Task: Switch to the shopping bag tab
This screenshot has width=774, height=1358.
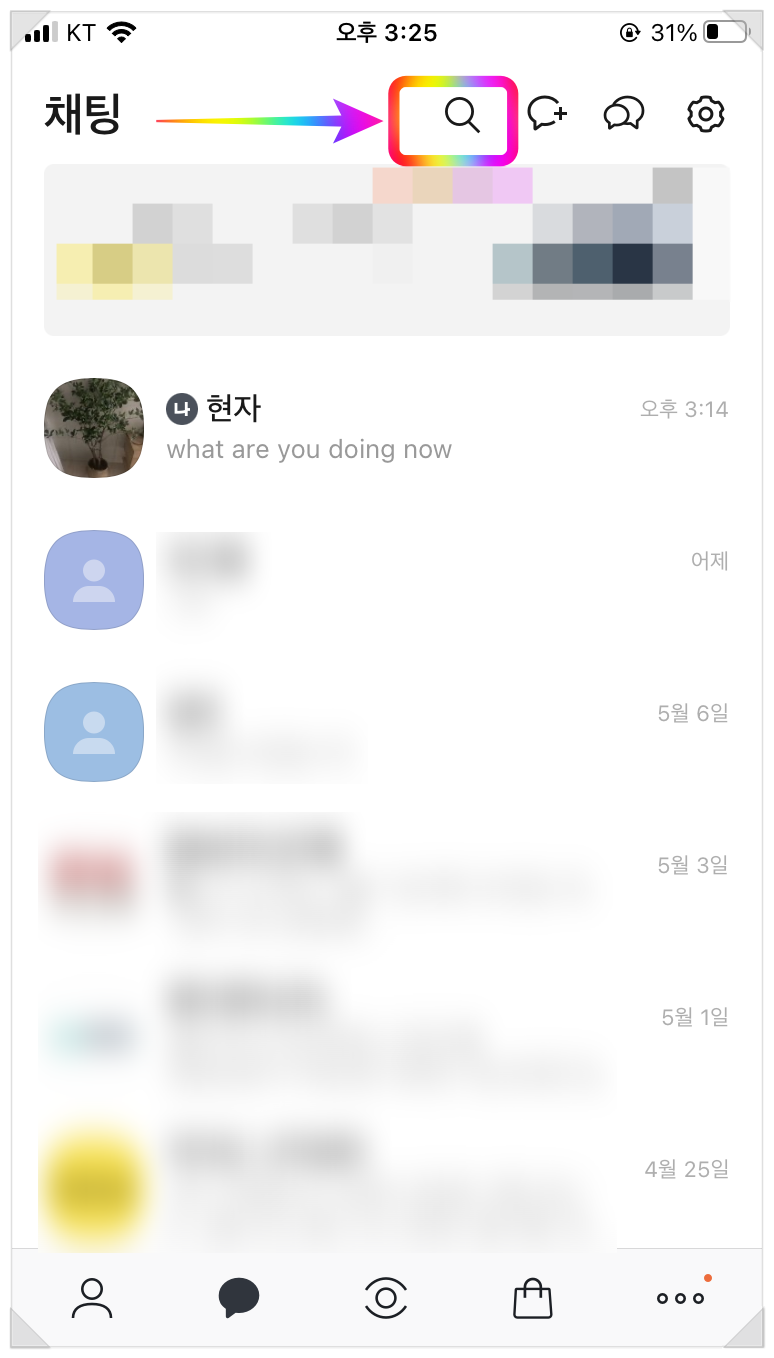Action: point(532,1298)
